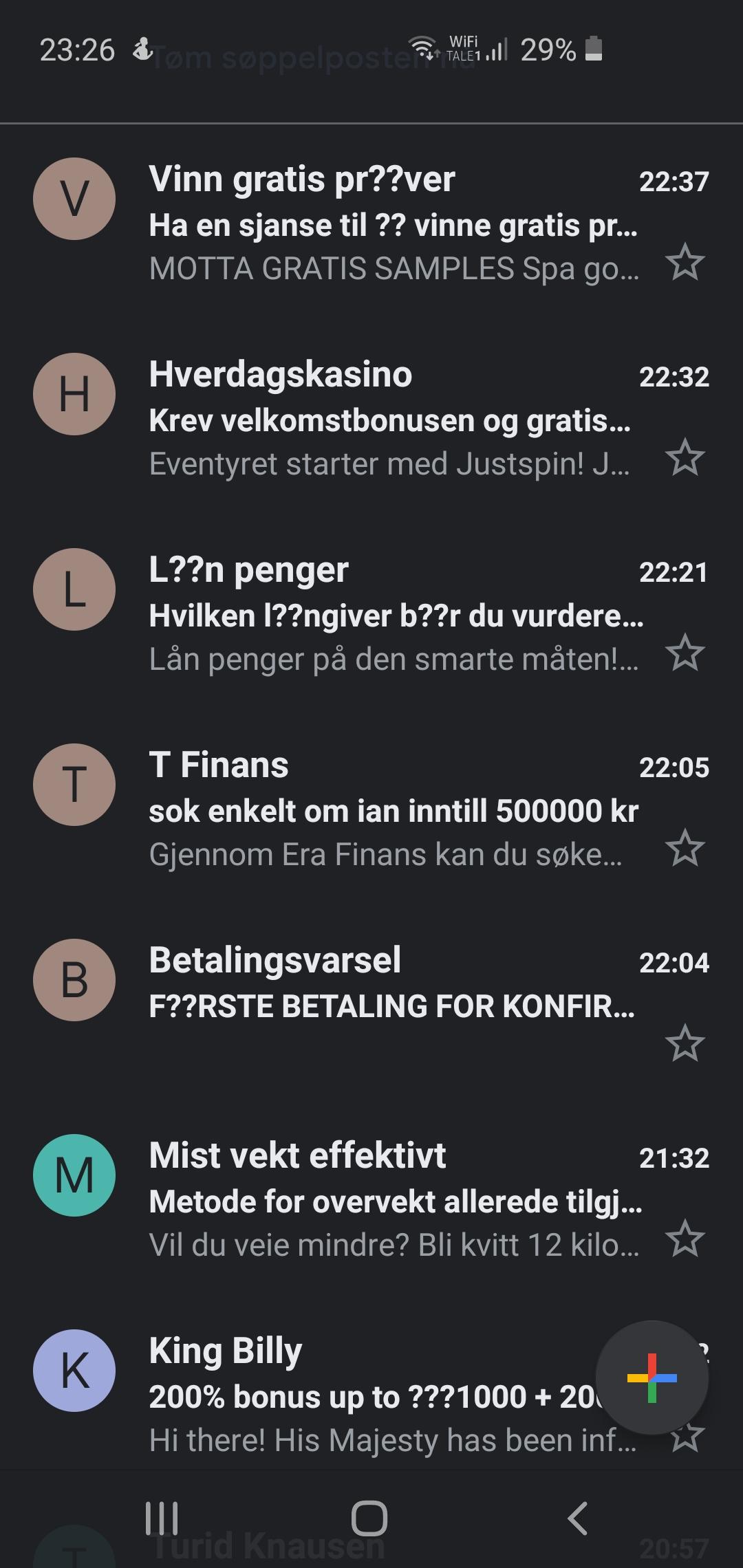Star the Mist vekt effektivt email
The width and height of the screenshot is (743, 1568).
[x=685, y=1239]
